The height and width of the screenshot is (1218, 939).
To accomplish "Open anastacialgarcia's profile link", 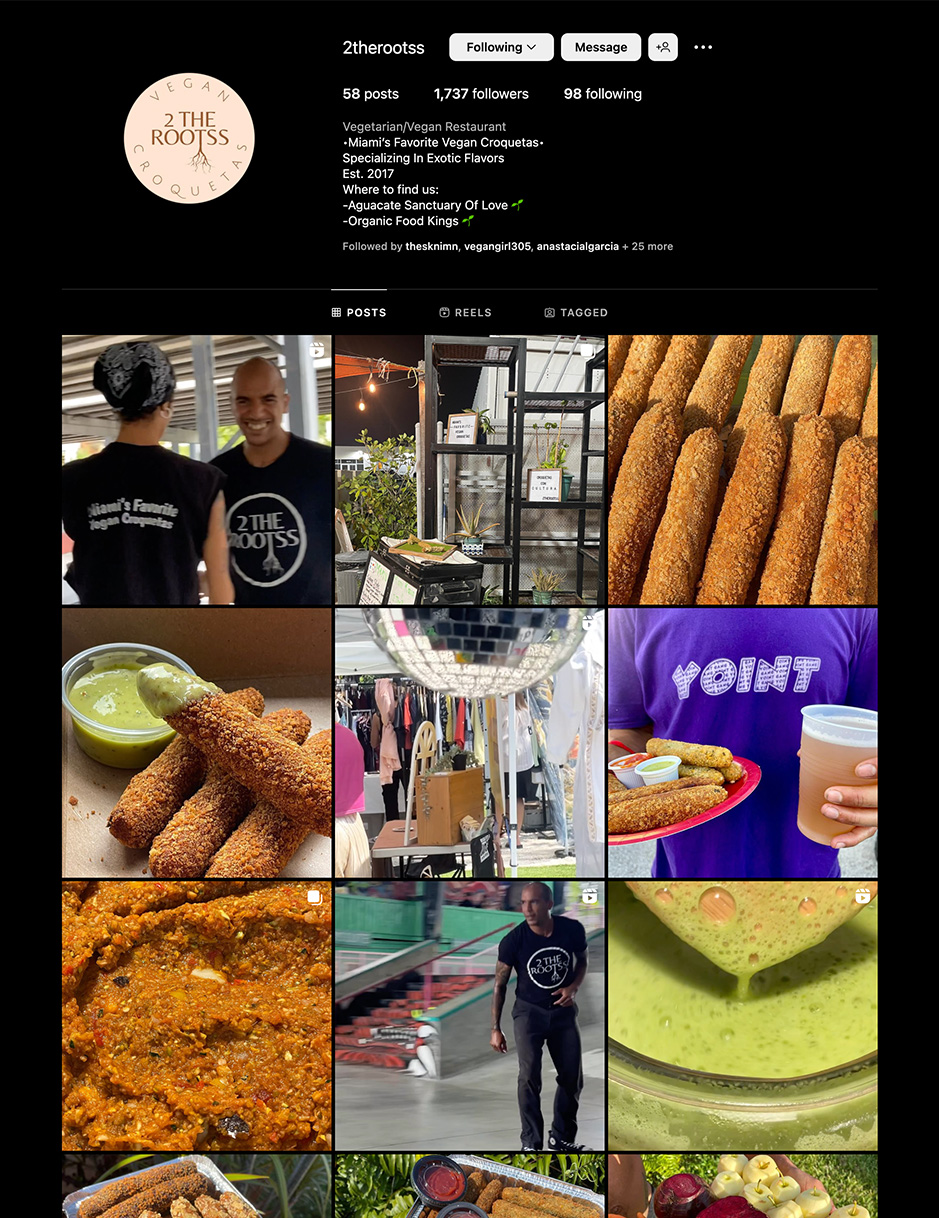I will pos(577,246).
